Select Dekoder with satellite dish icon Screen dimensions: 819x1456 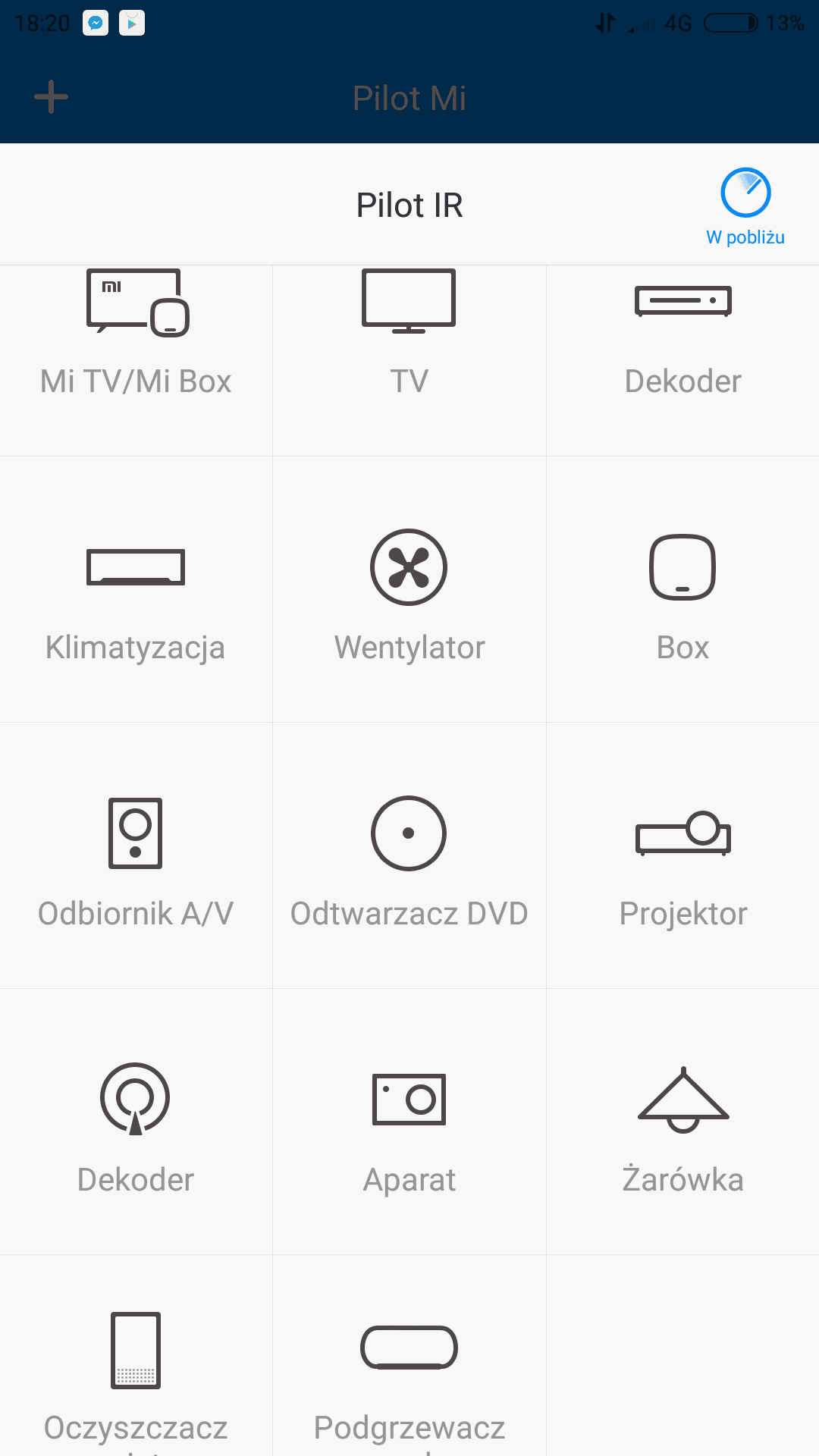(136, 1122)
